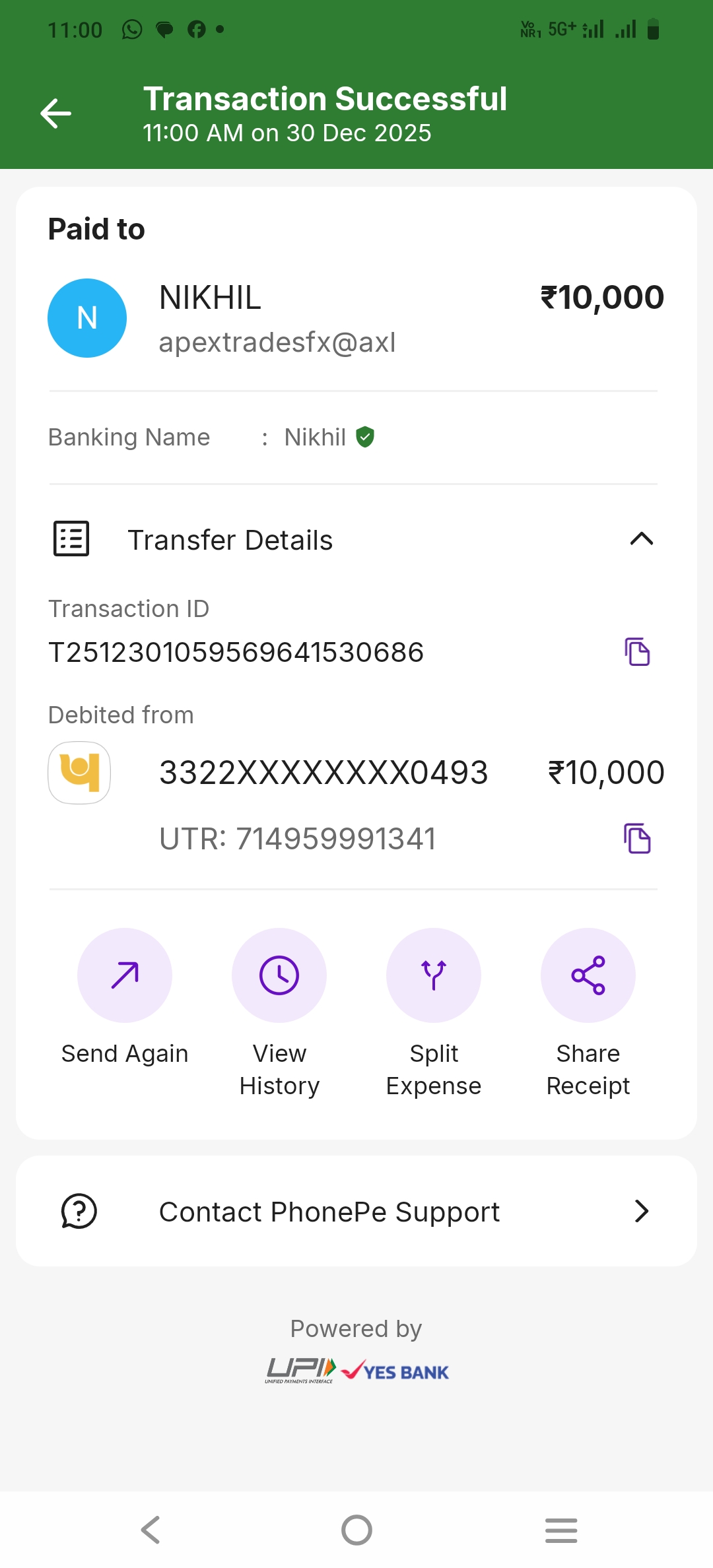This screenshot has height=1568, width=713.
Task: Tap the system home button
Action: click(356, 1530)
